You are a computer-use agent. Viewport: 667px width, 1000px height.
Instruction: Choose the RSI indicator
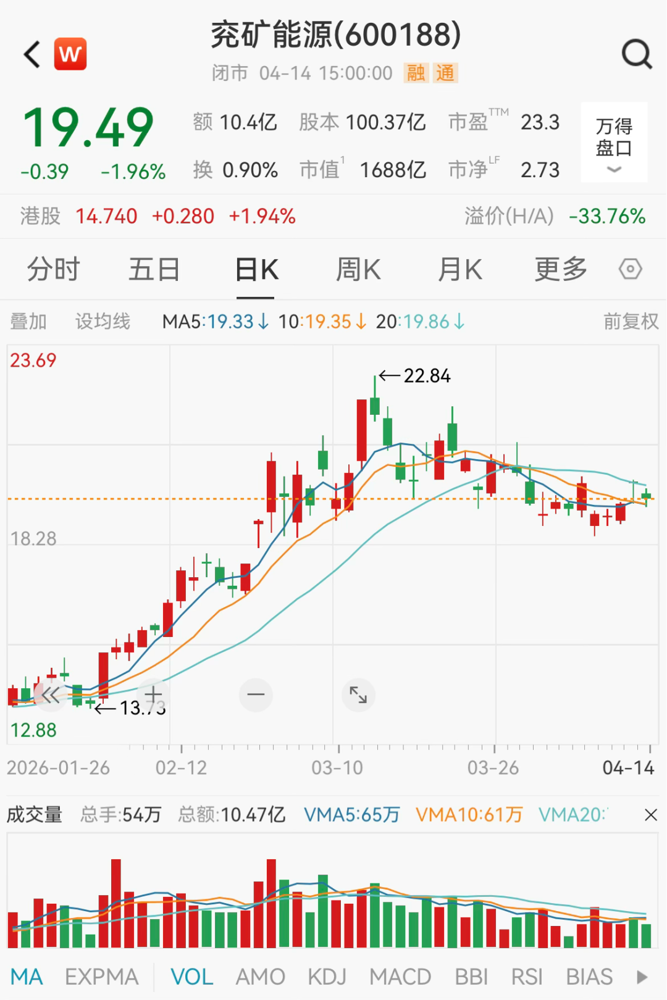pos(526,976)
